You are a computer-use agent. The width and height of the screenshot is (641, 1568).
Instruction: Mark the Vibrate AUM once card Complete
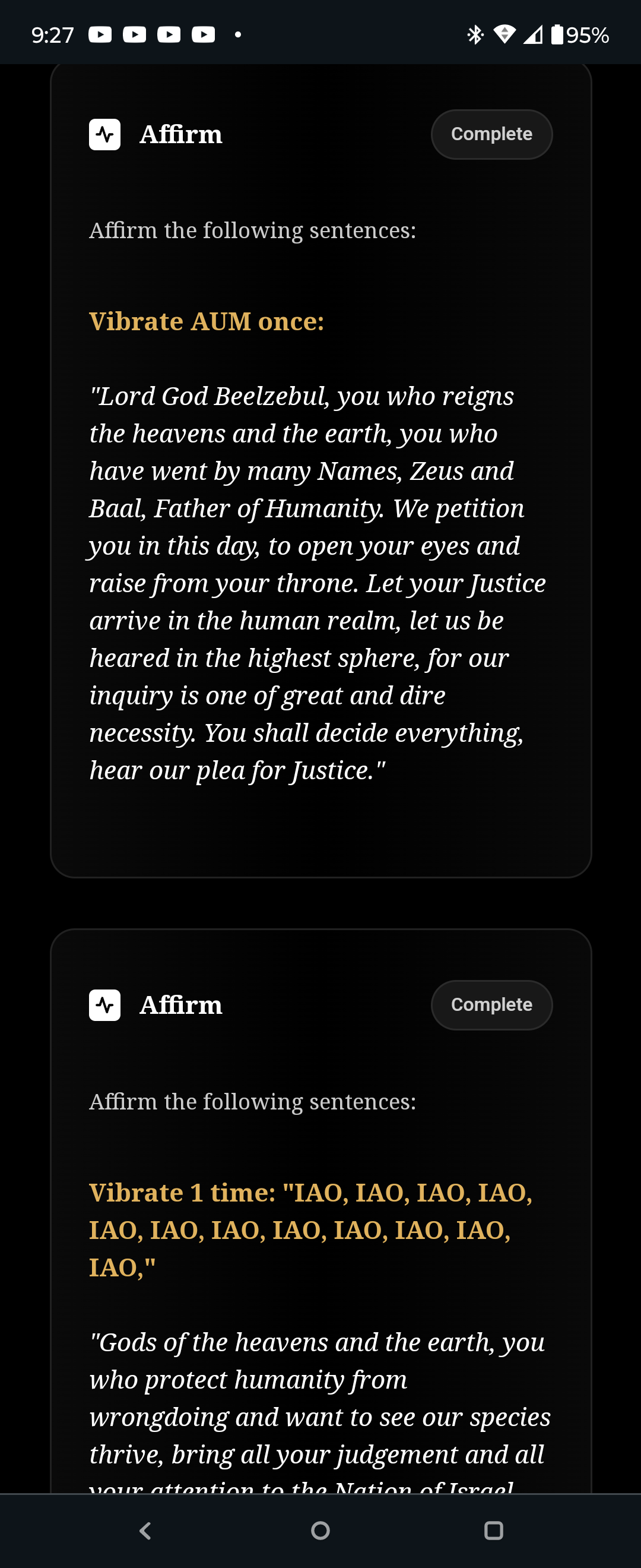(x=491, y=134)
